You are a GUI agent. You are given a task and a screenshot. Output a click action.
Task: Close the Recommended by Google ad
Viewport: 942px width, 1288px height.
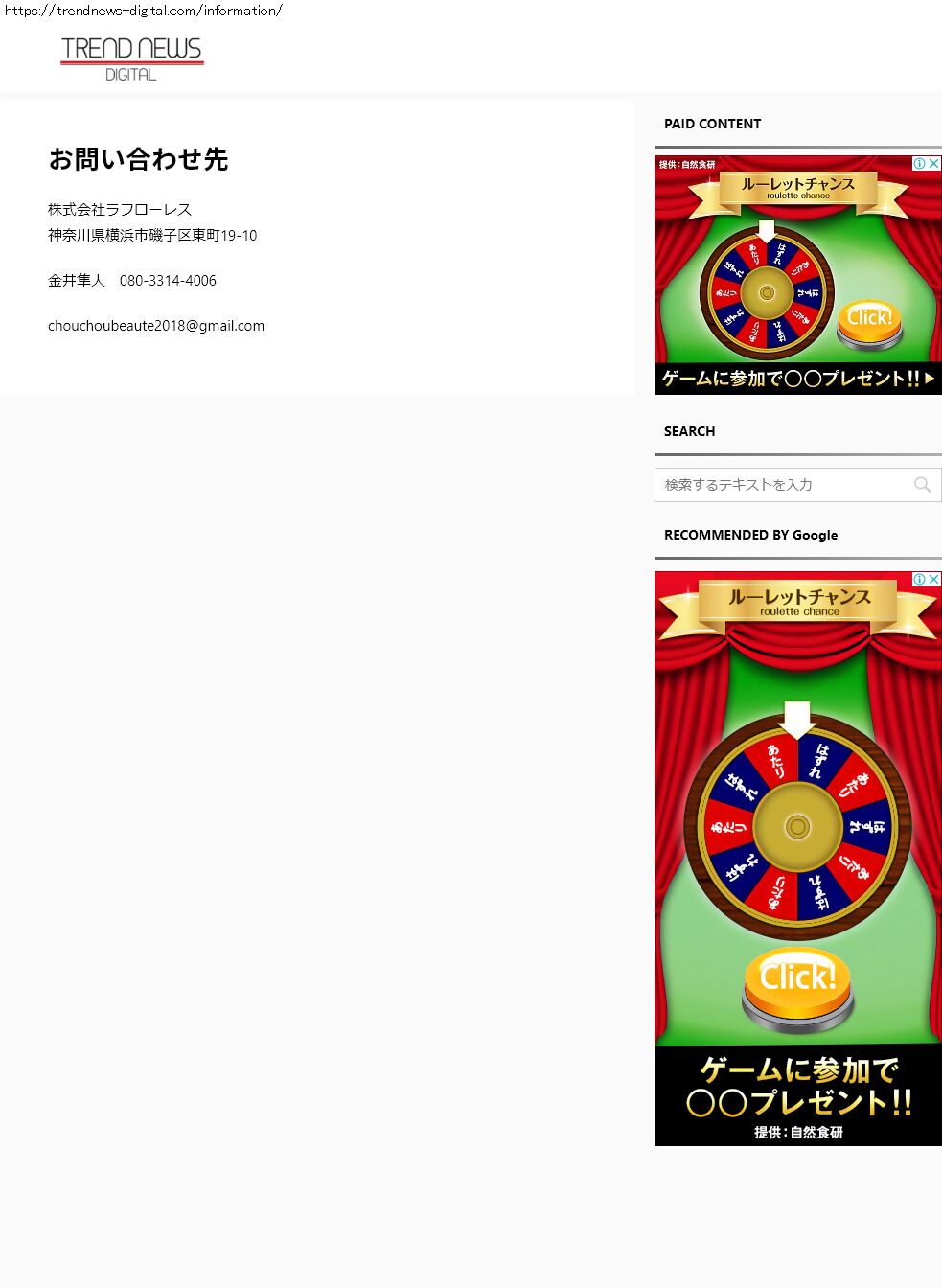(x=934, y=580)
